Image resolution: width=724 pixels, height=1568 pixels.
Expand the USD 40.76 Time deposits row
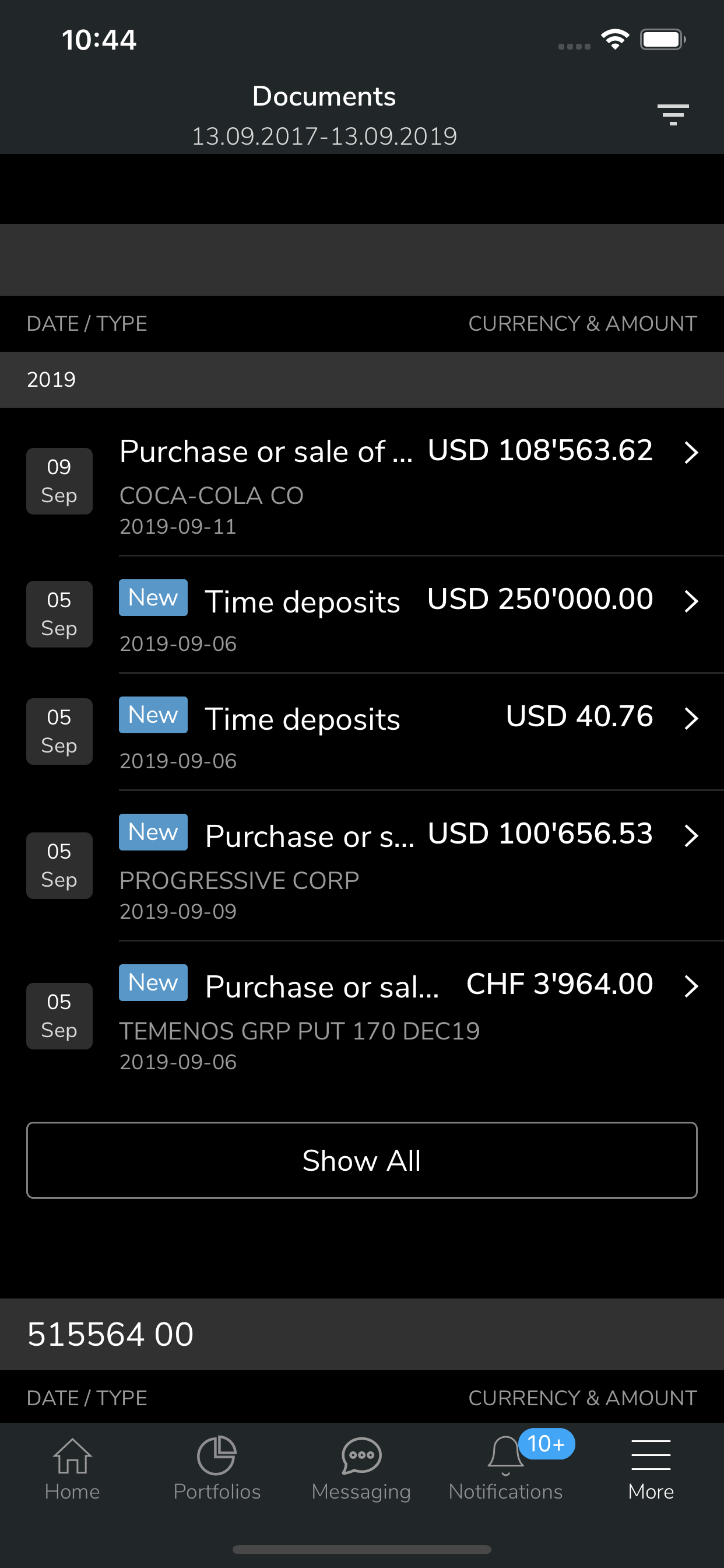point(691,718)
